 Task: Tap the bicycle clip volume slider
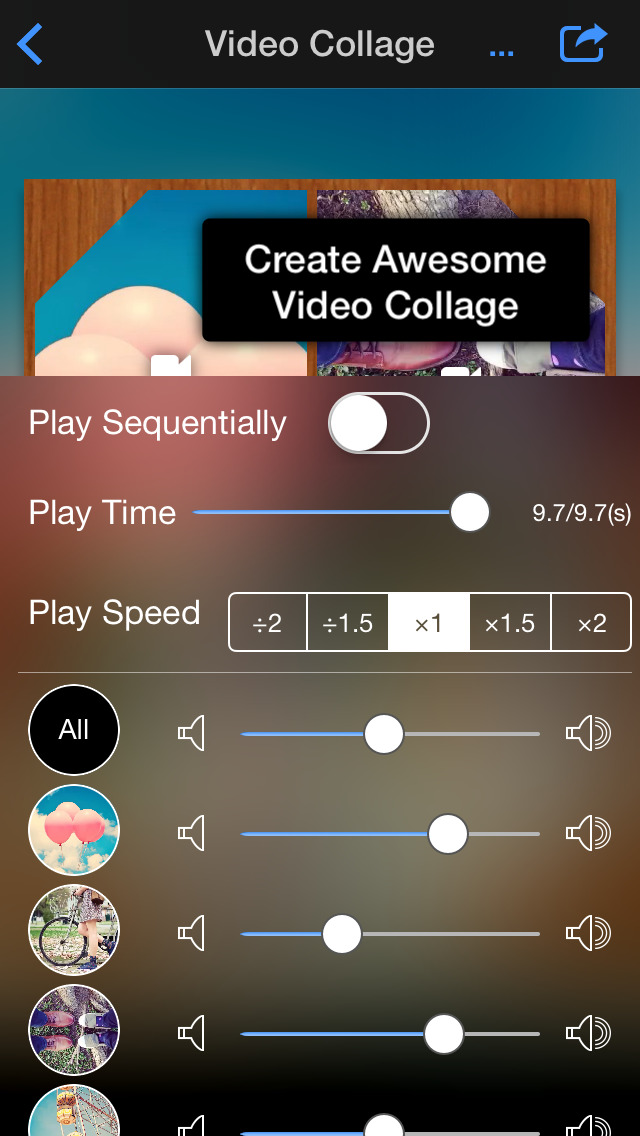(x=390, y=934)
